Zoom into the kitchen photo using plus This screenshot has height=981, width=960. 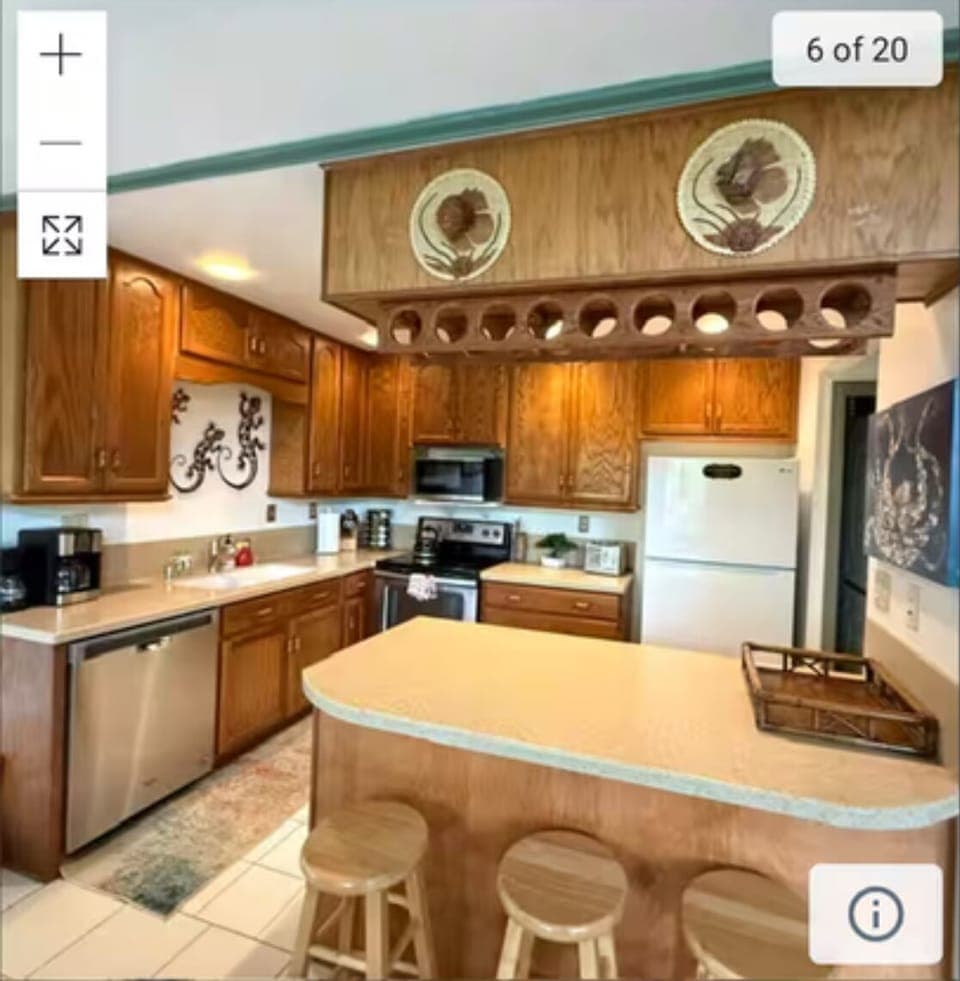coord(59,55)
